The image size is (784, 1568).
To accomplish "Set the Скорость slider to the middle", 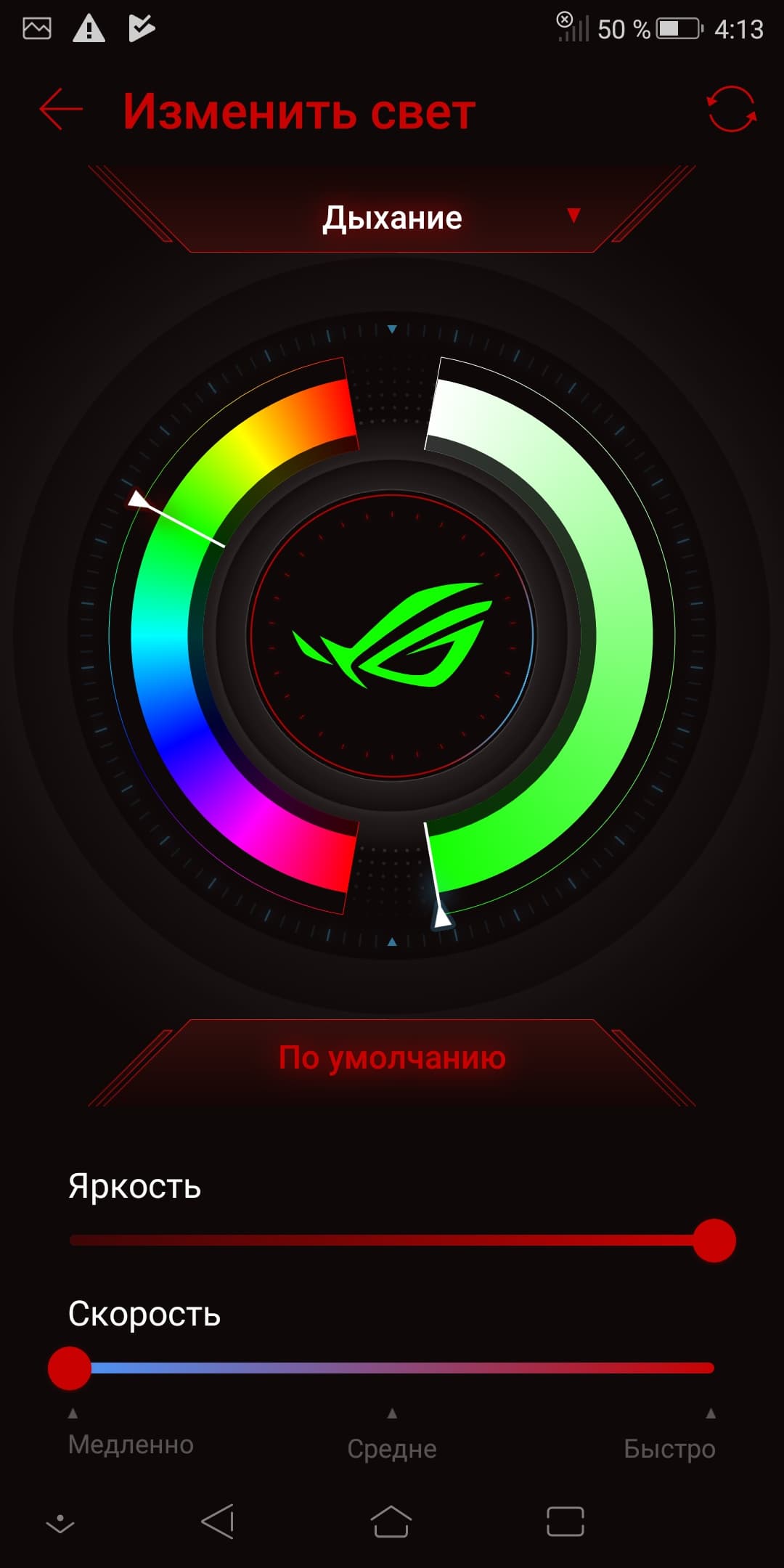I will [392, 1368].
